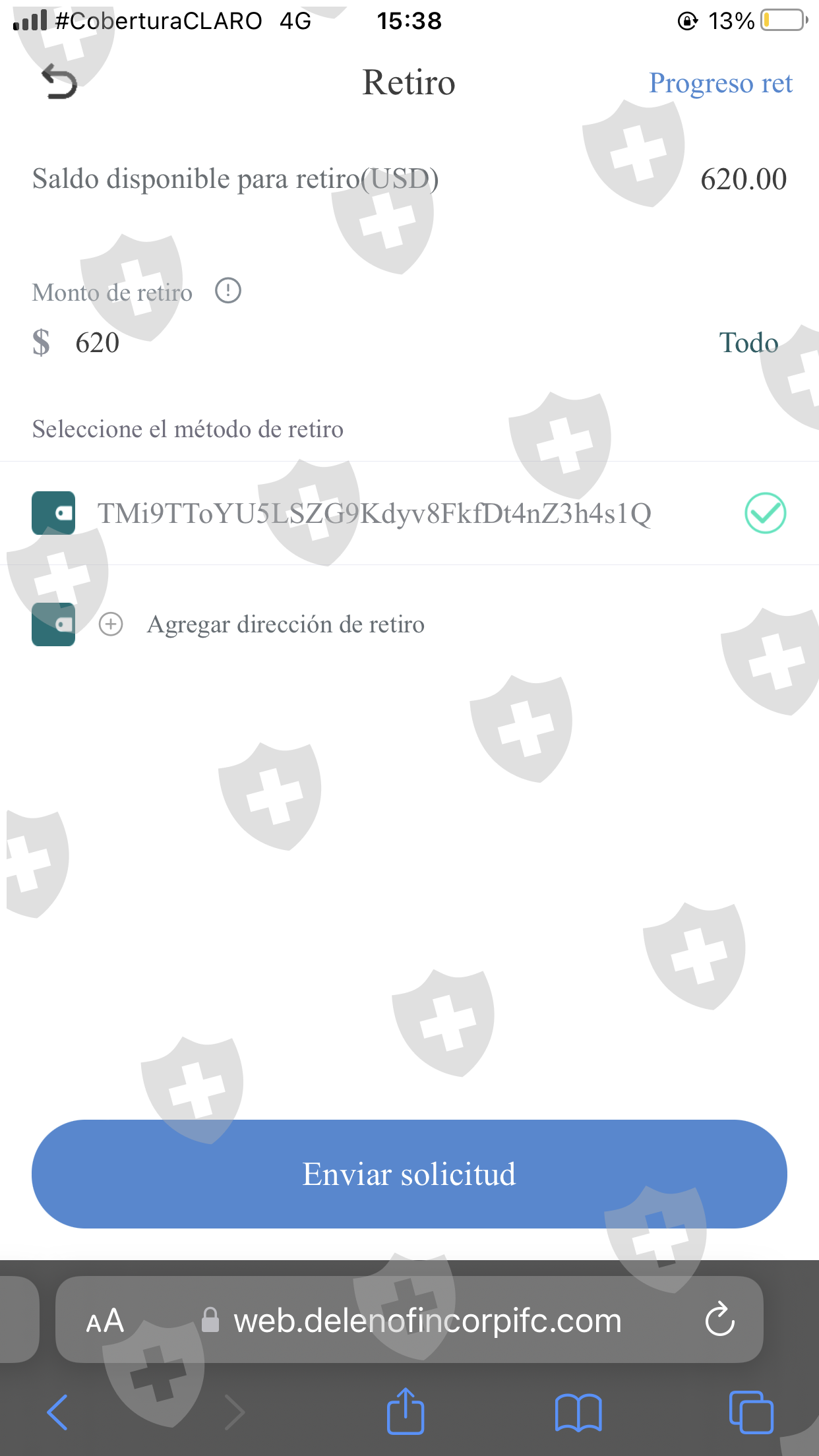Show the open Safari tabs
819x1456 pixels.
click(751, 1412)
